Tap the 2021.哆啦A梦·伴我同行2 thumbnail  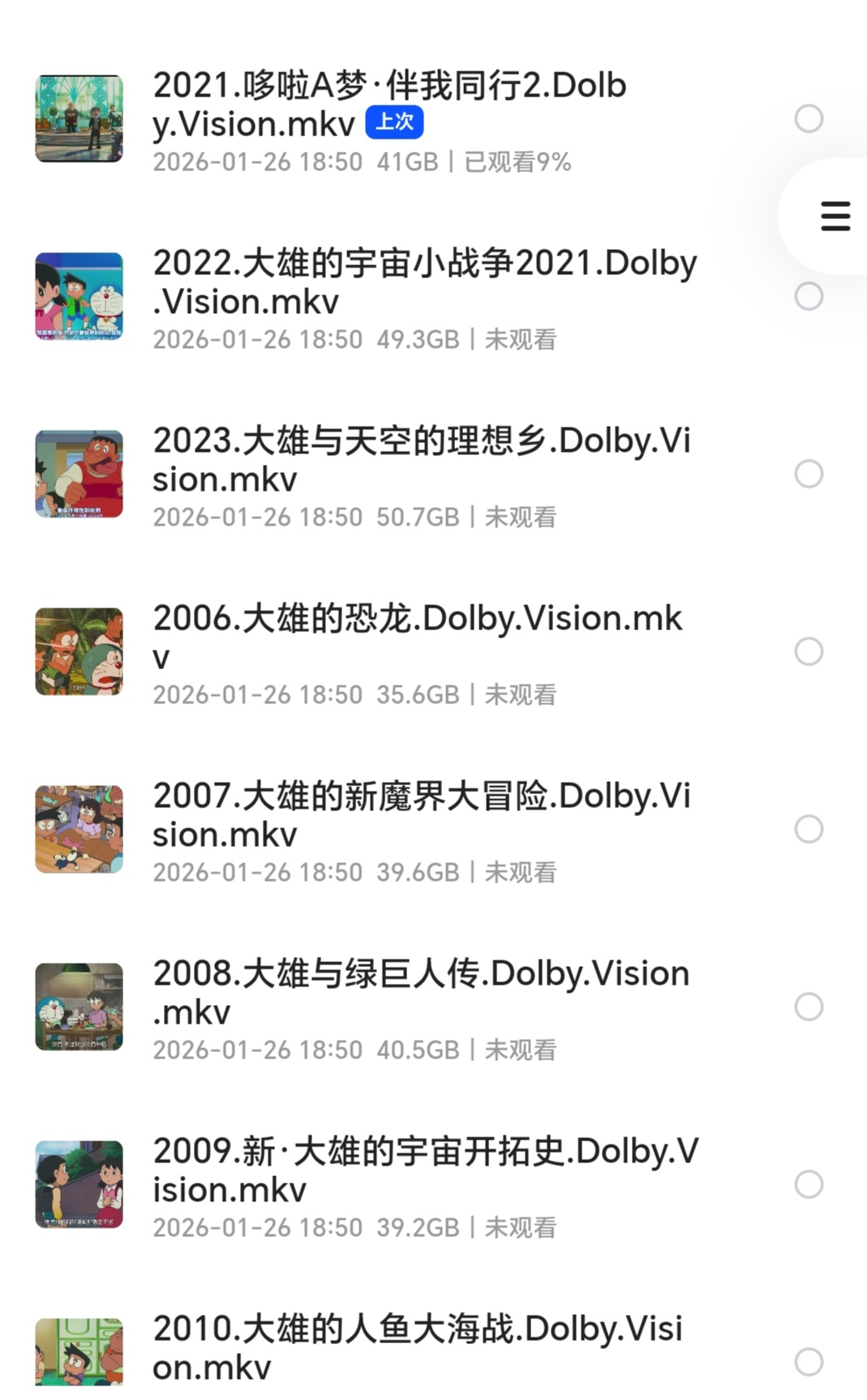(79, 118)
